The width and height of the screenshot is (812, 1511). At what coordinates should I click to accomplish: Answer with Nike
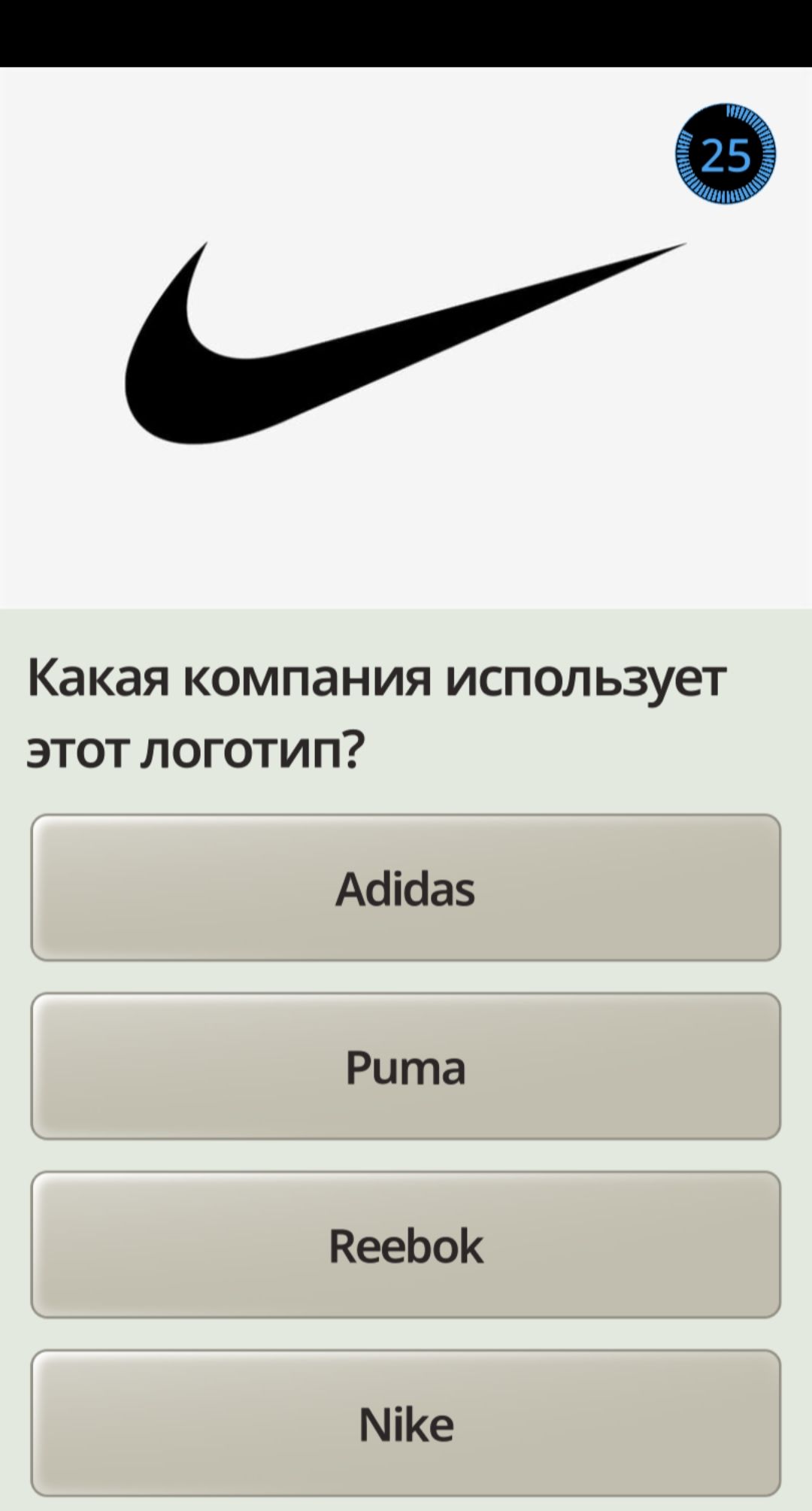click(405, 1423)
